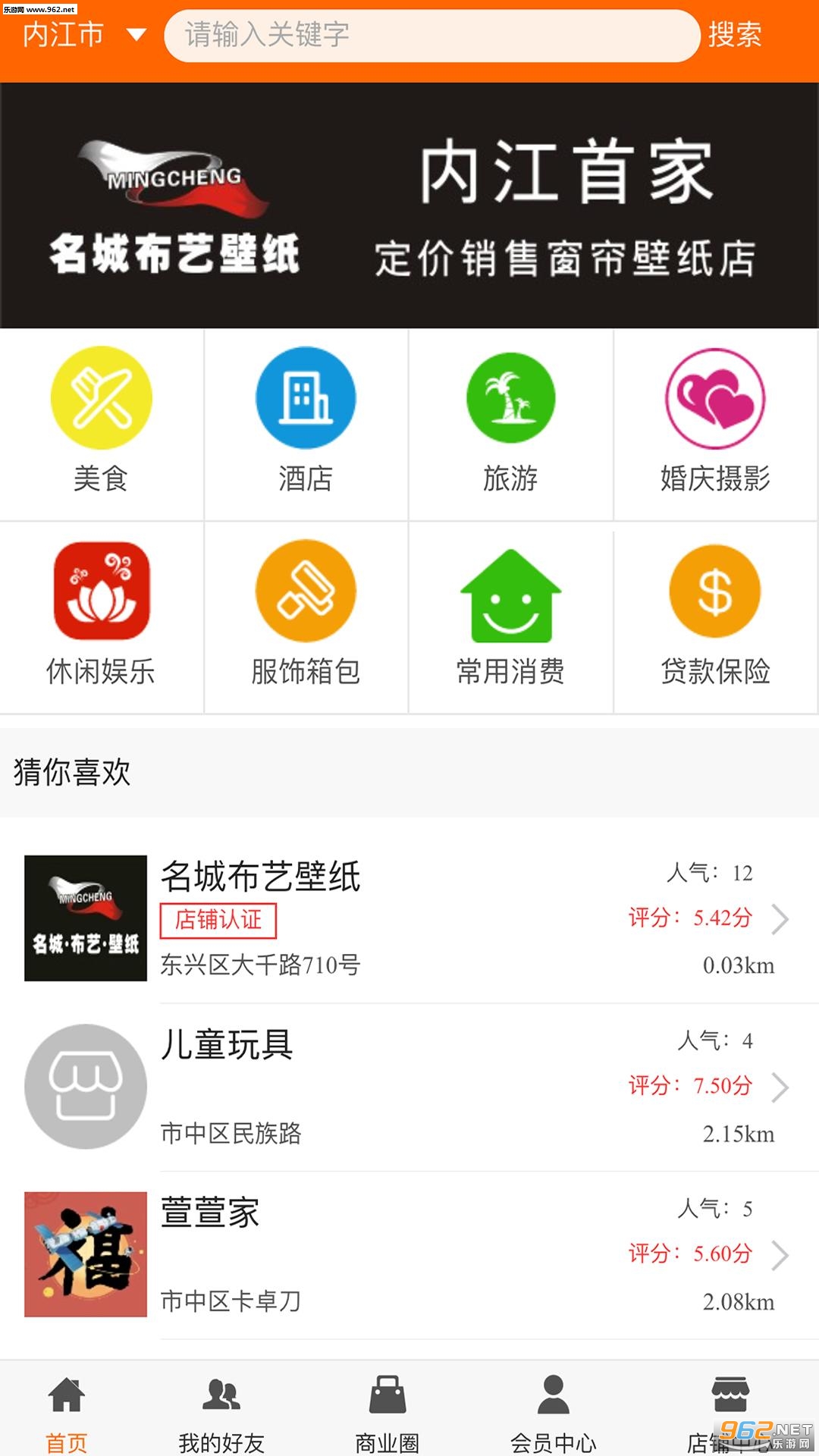The height and width of the screenshot is (1456, 819).
Task: Open the 名城布艺壁纸 shop listing
Action: pyautogui.click(x=409, y=918)
